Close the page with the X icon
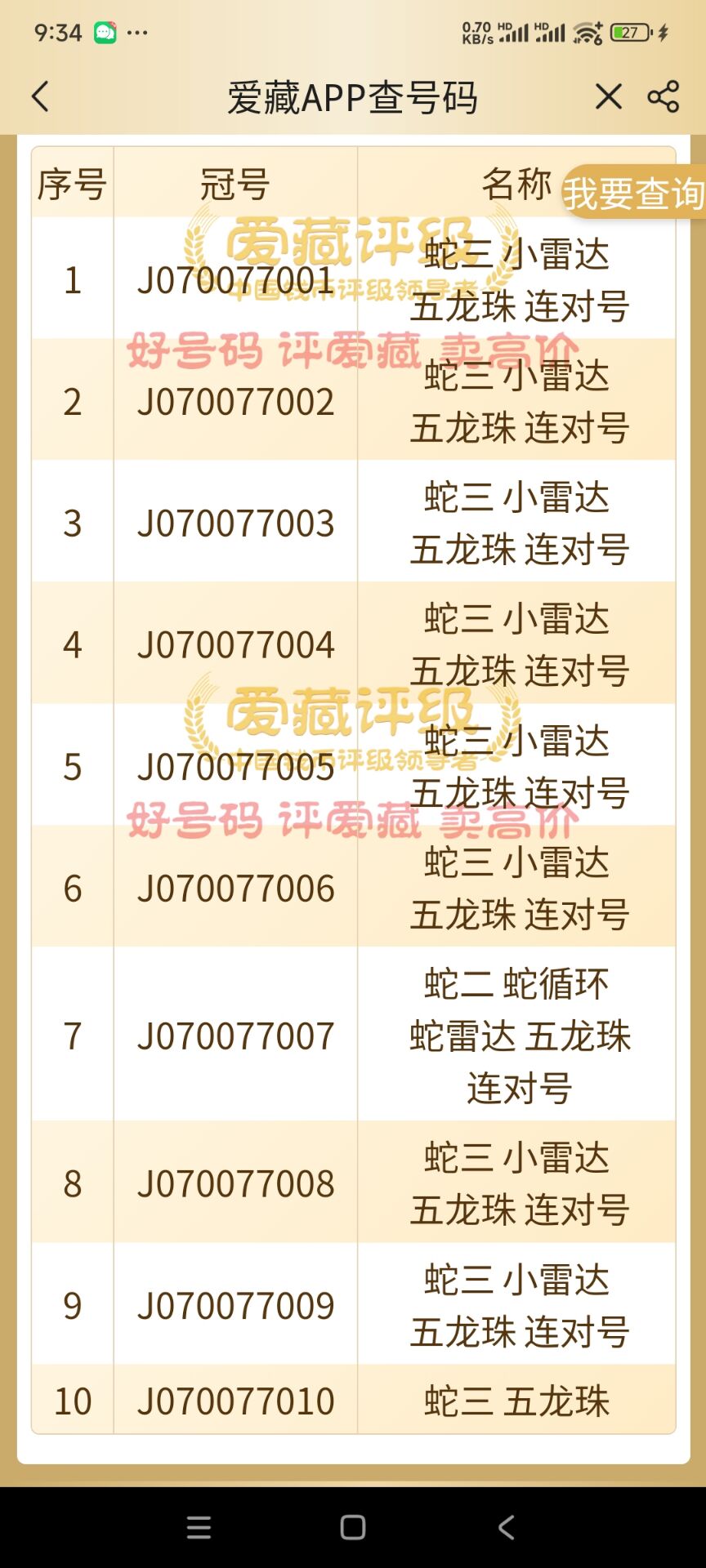Image resolution: width=706 pixels, height=1568 pixels. click(x=609, y=96)
